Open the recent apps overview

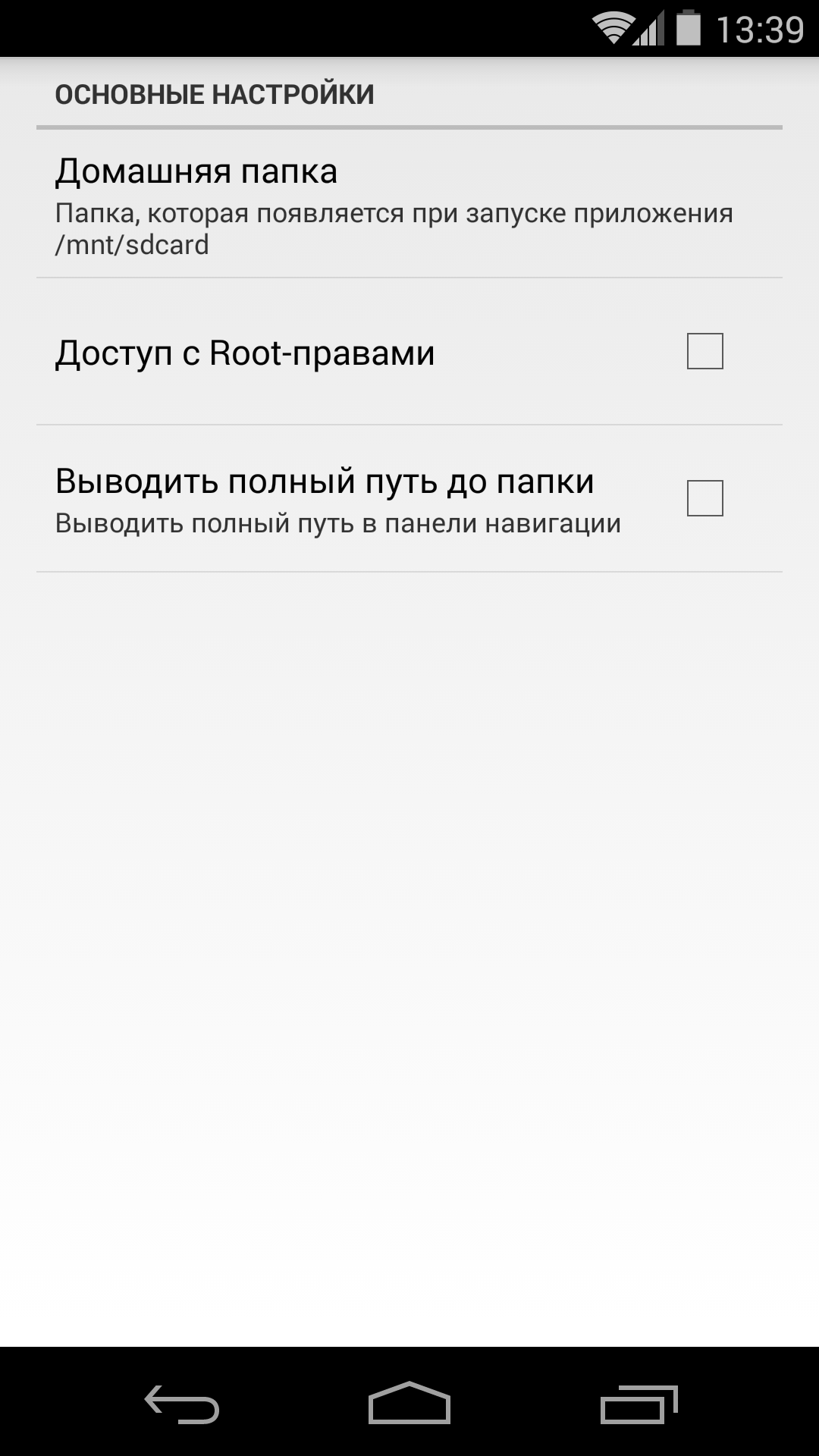(639, 1404)
